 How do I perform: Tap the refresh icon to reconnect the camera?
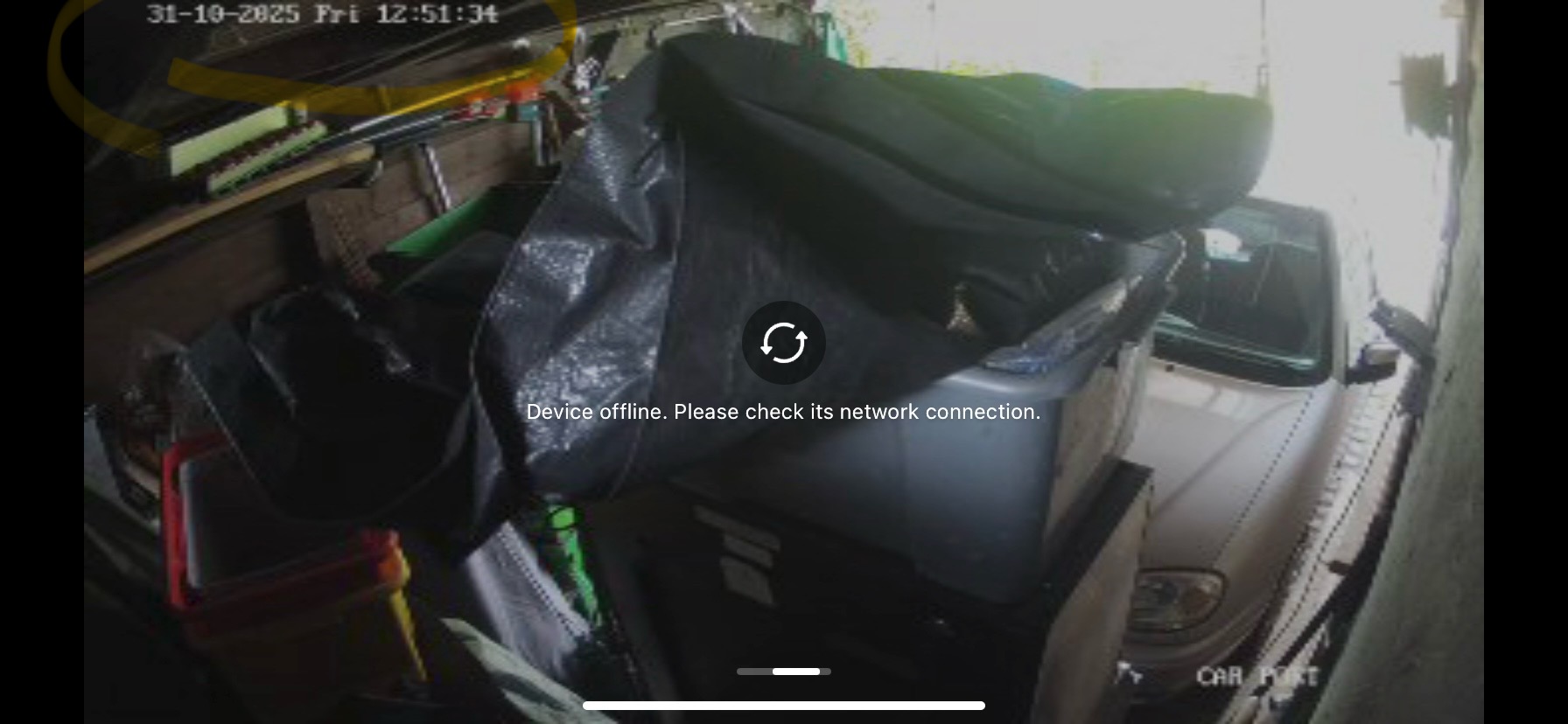(x=783, y=343)
